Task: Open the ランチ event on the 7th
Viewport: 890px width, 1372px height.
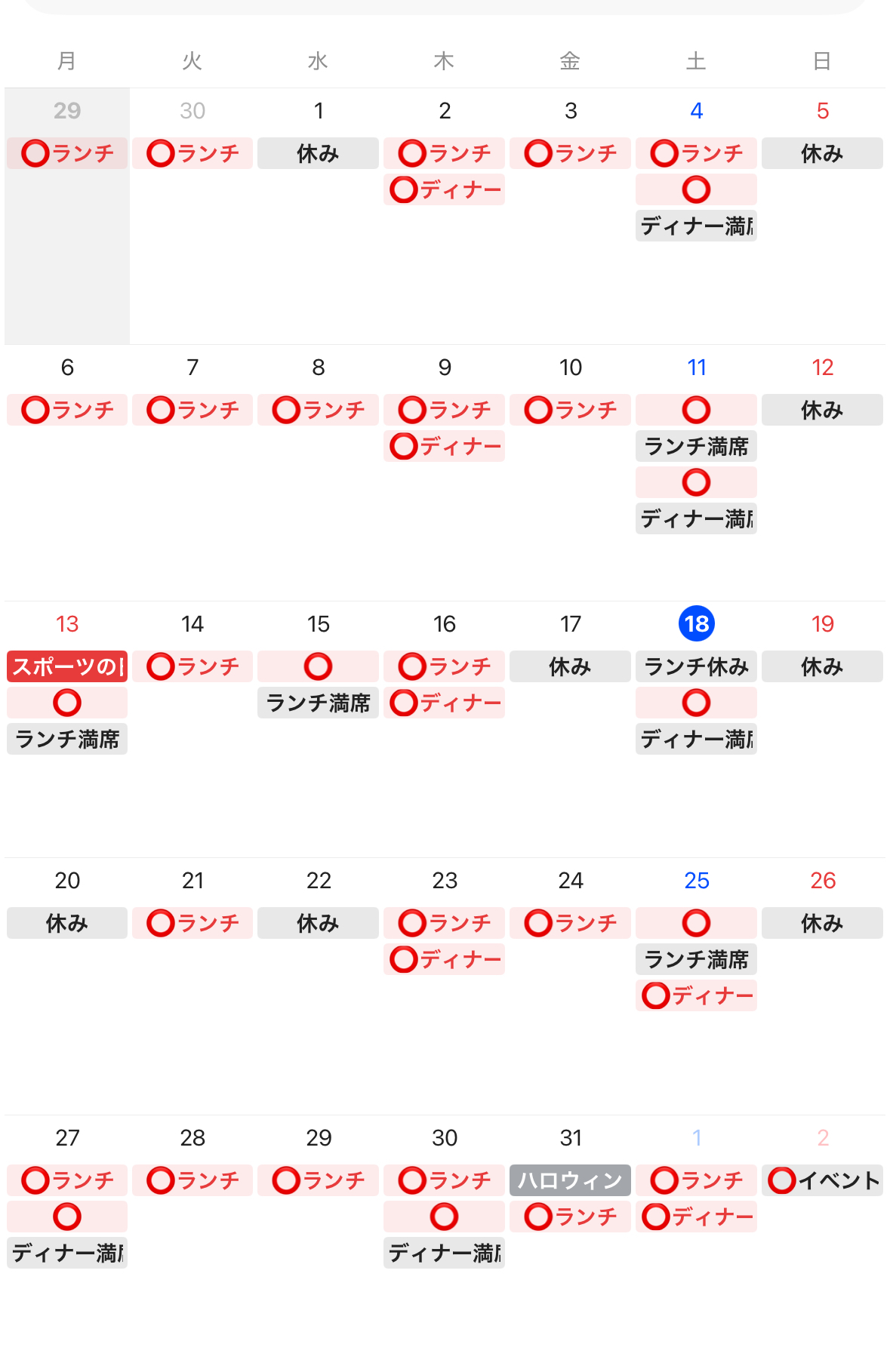Action: 192,410
